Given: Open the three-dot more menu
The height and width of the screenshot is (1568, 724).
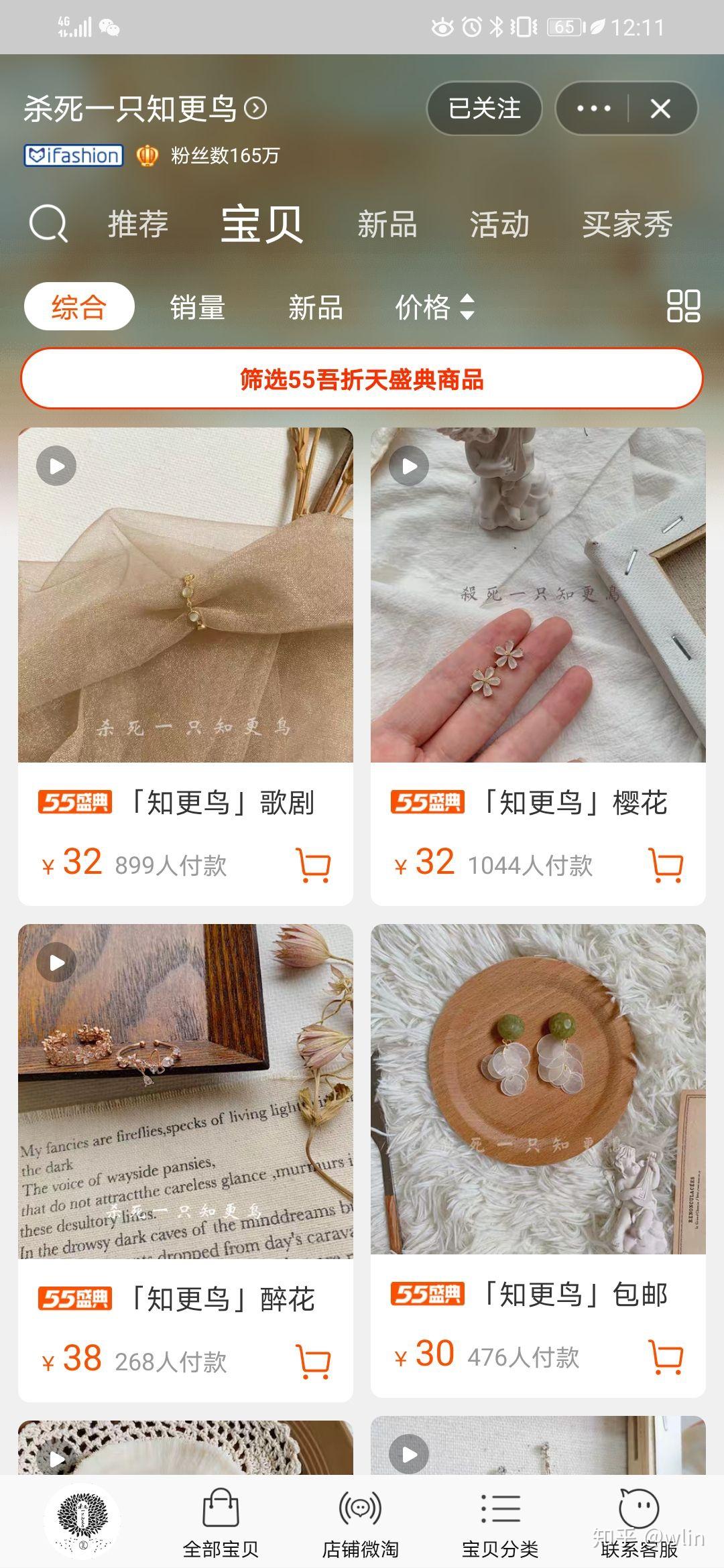Looking at the screenshot, I should pos(593,109).
